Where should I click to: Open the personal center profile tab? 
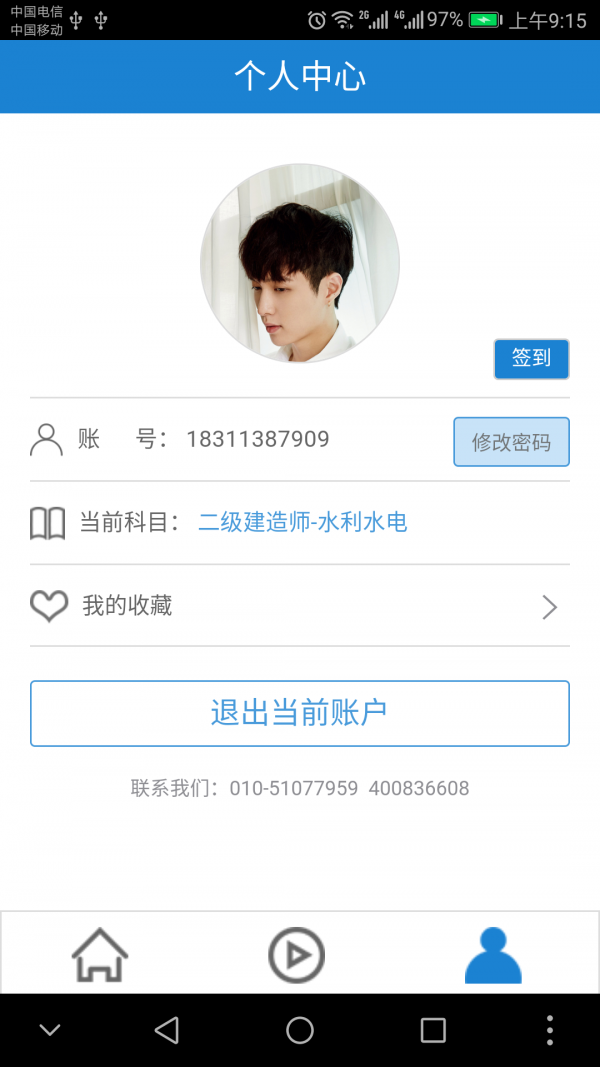pos(493,954)
